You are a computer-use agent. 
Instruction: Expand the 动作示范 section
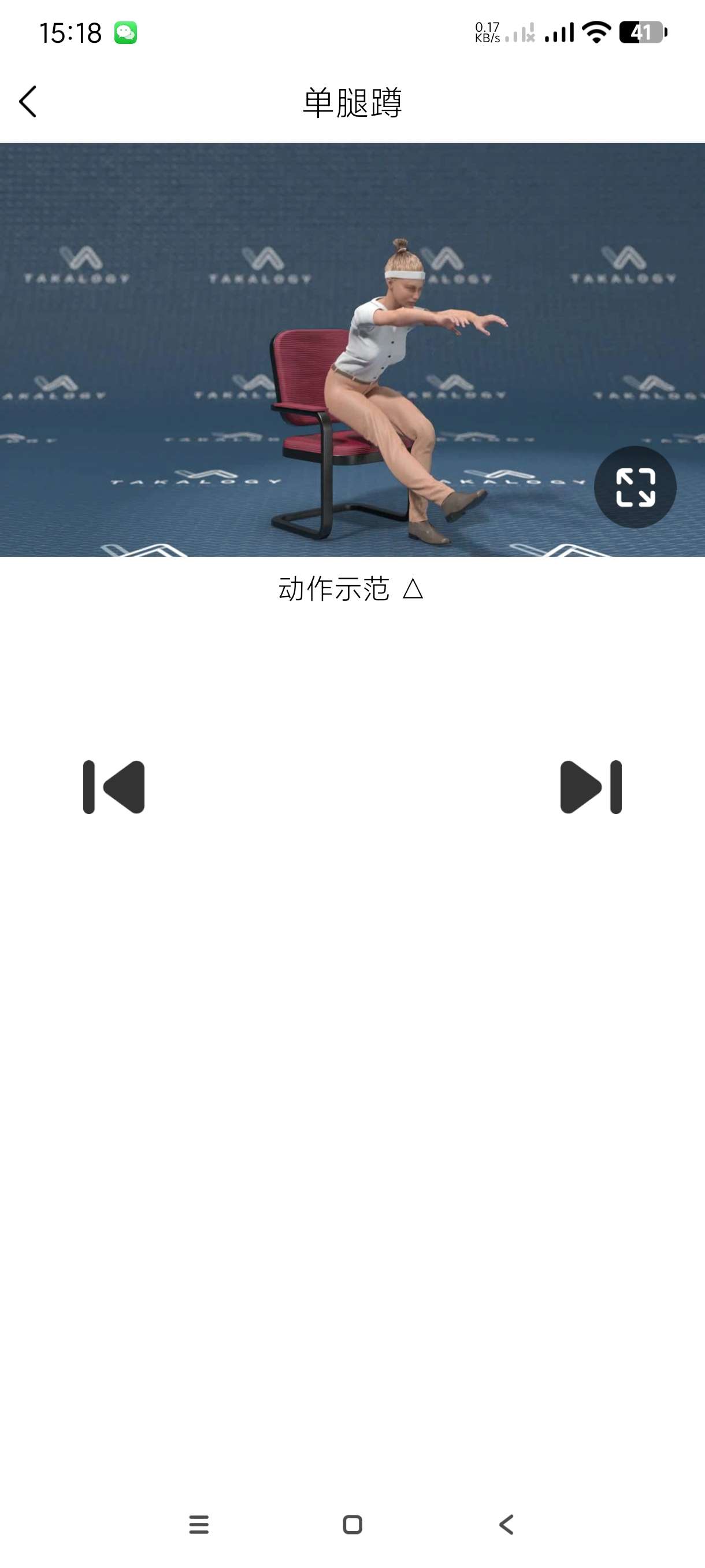(351, 589)
